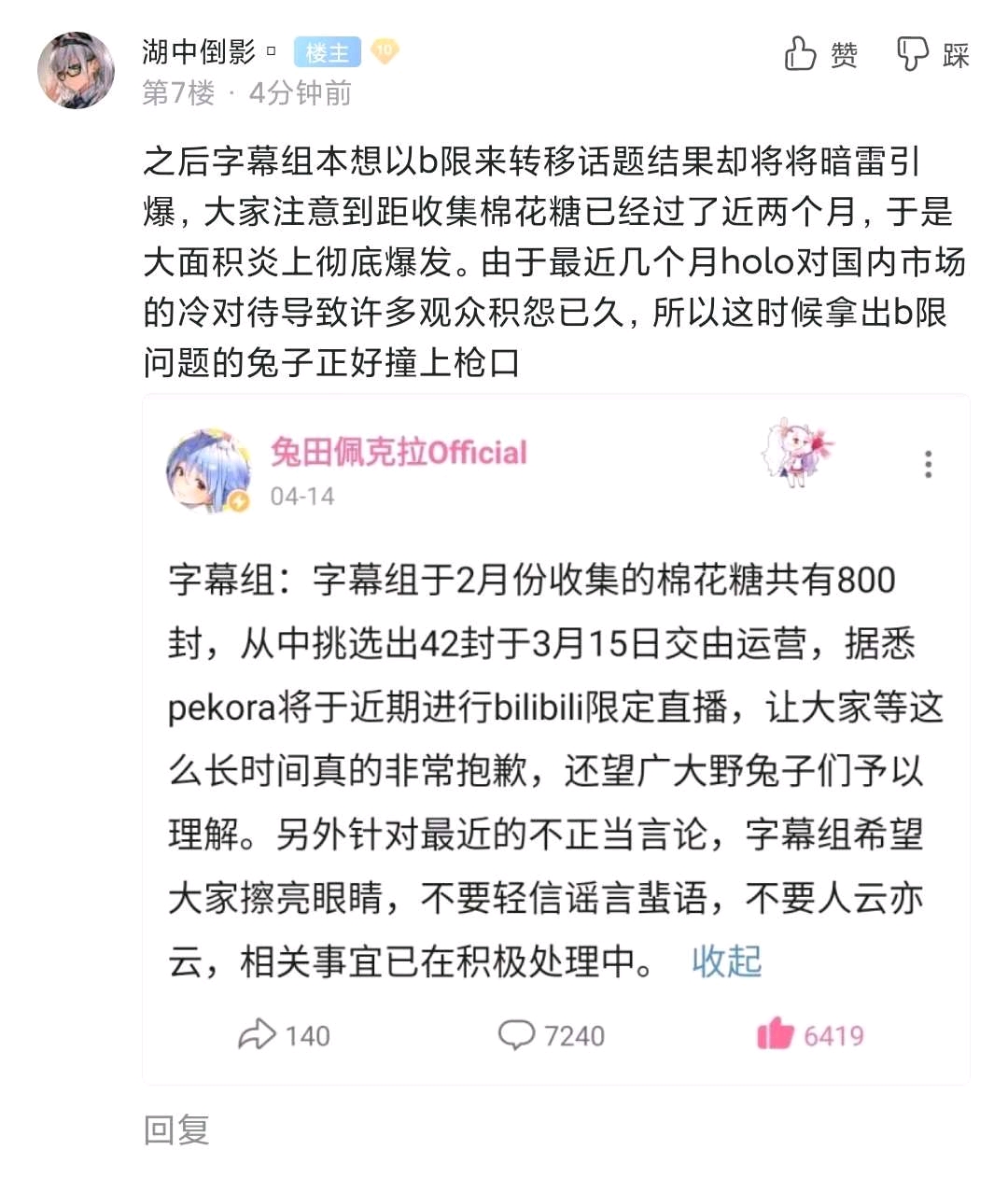1008x1192 pixels.
Task: Tap the username 湖中倒影
Action: (199, 52)
